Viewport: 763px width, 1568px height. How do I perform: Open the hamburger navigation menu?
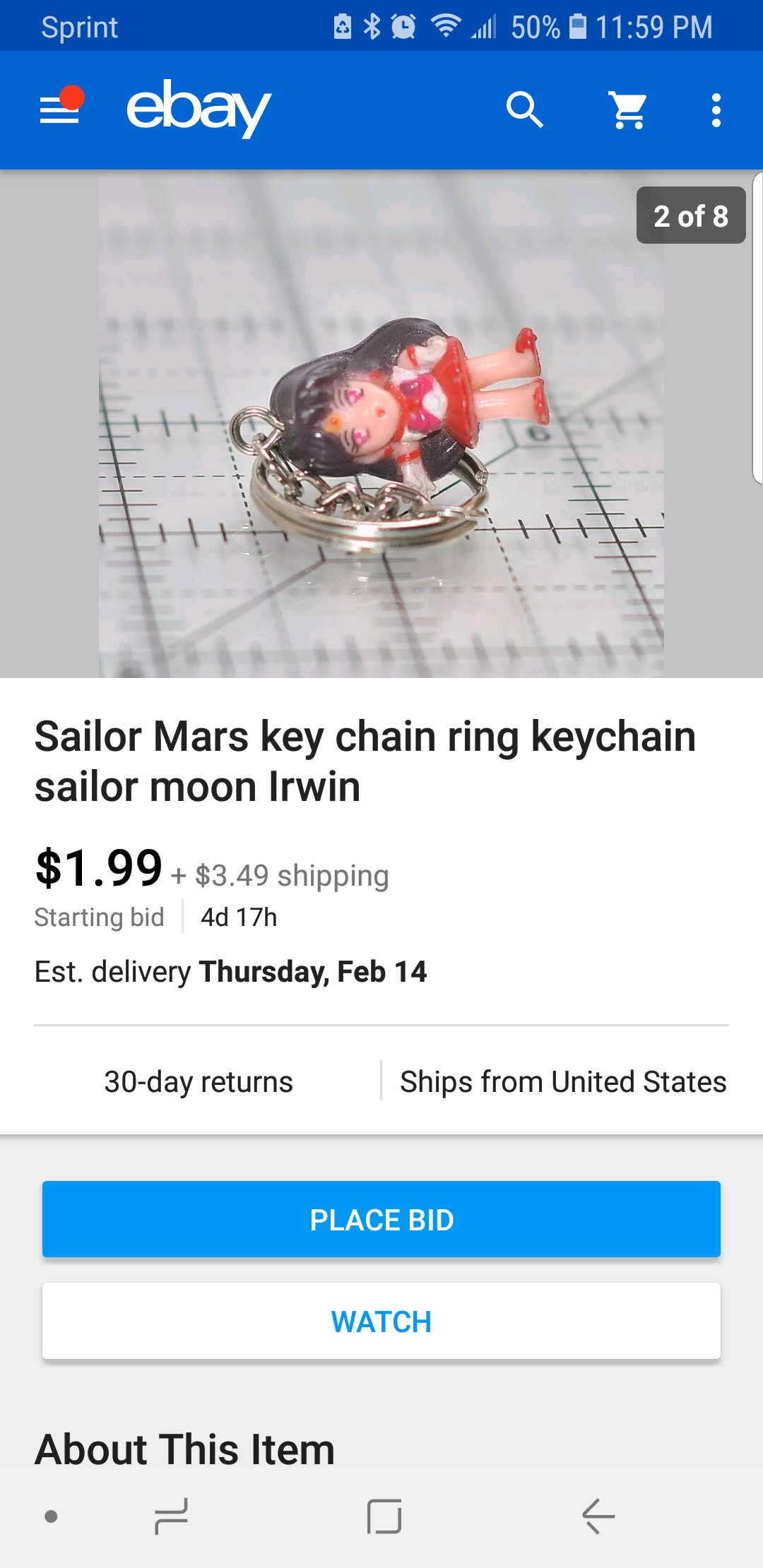tap(59, 109)
